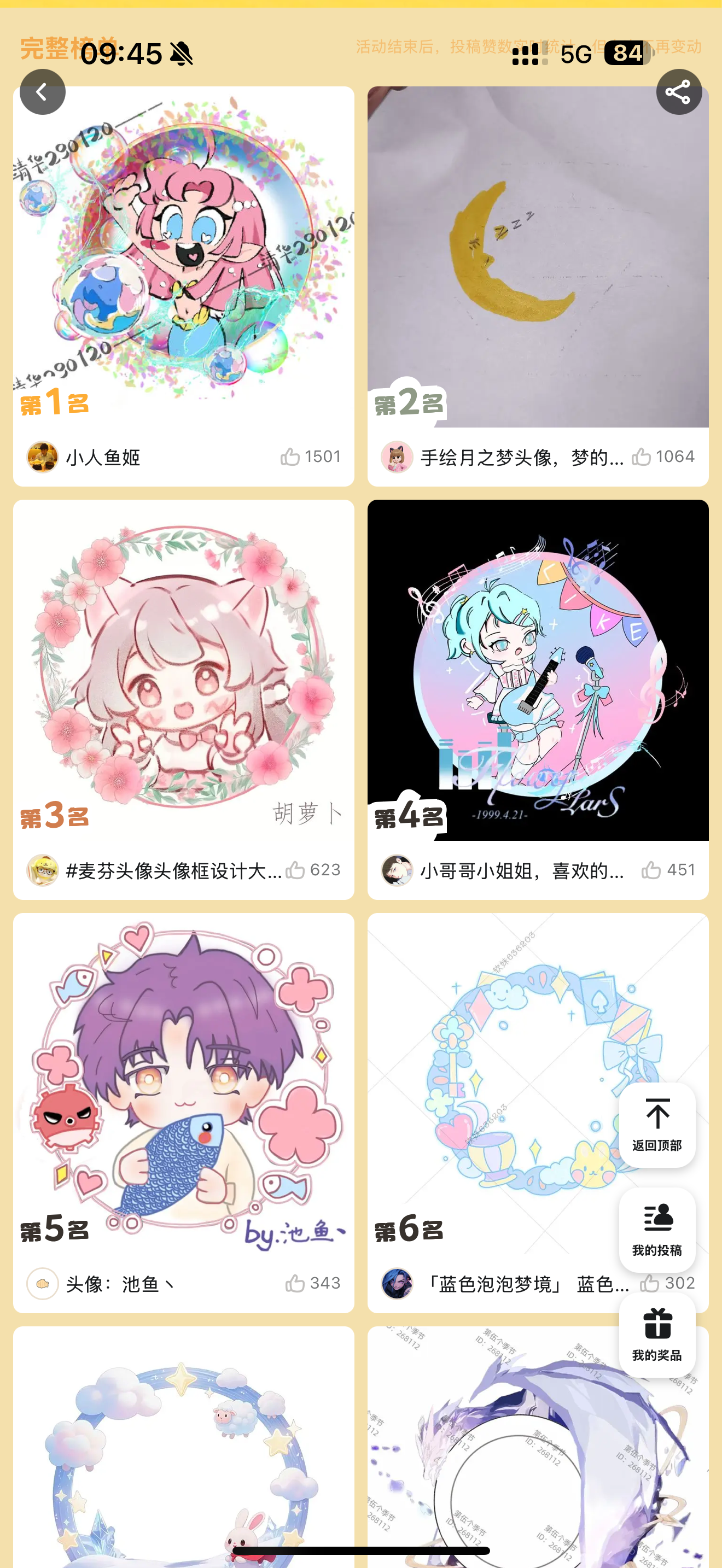Tap the avatar next to 小人鱼姬
722x1568 pixels.
point(42,457)
